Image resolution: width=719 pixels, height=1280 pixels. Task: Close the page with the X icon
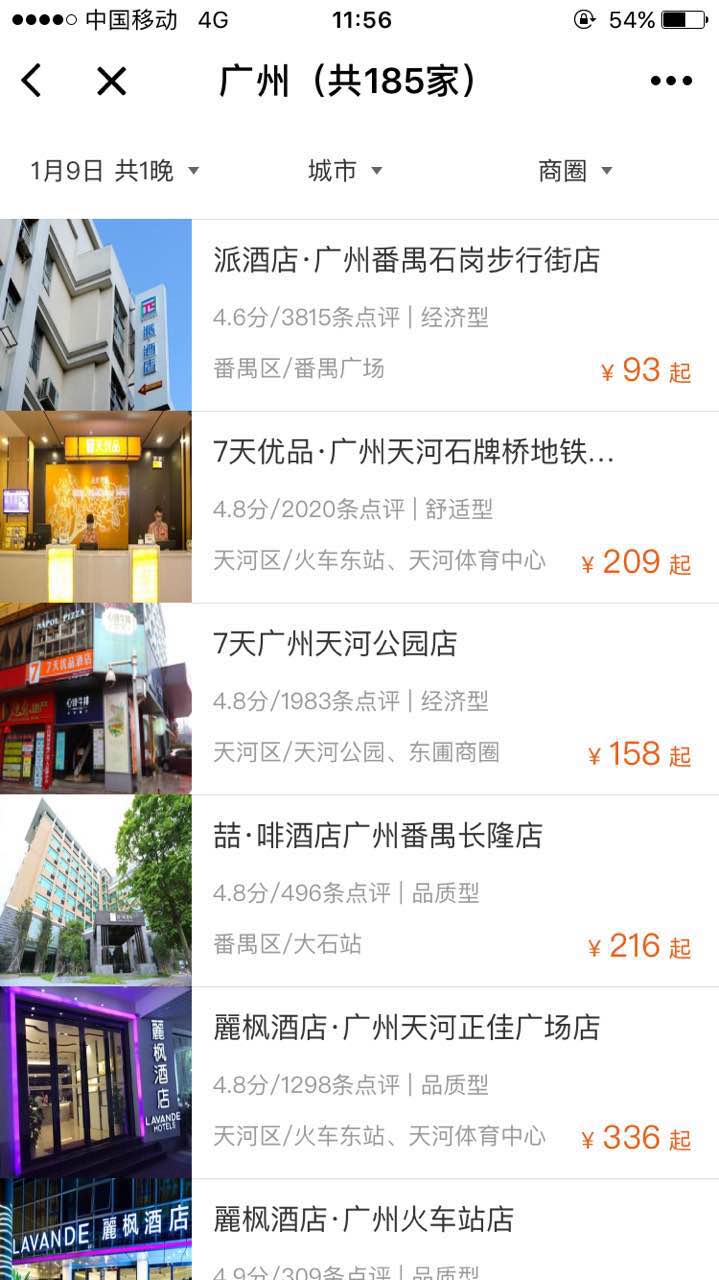111,81
